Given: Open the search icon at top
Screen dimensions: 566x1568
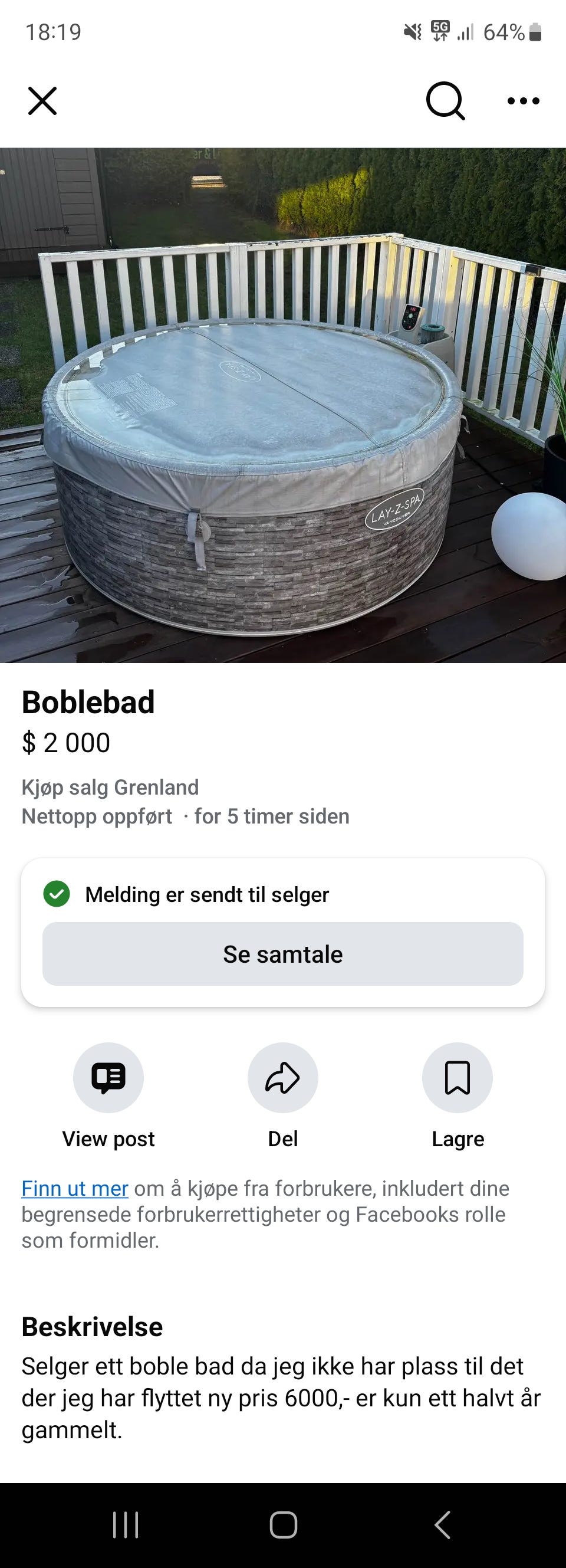Looking at the screenshot, I should click(x=446, y=101).
